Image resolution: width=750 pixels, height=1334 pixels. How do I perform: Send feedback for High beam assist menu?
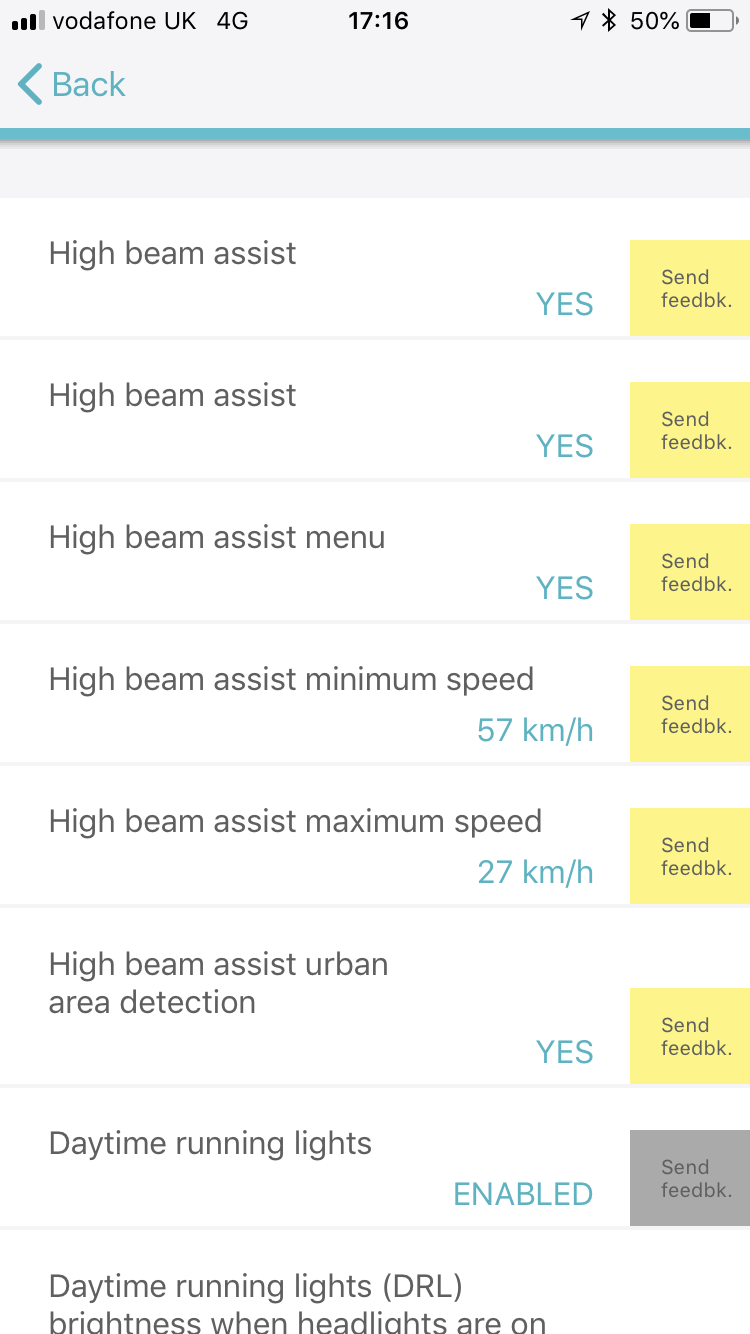pyautogui.click(x=689, y=572)
